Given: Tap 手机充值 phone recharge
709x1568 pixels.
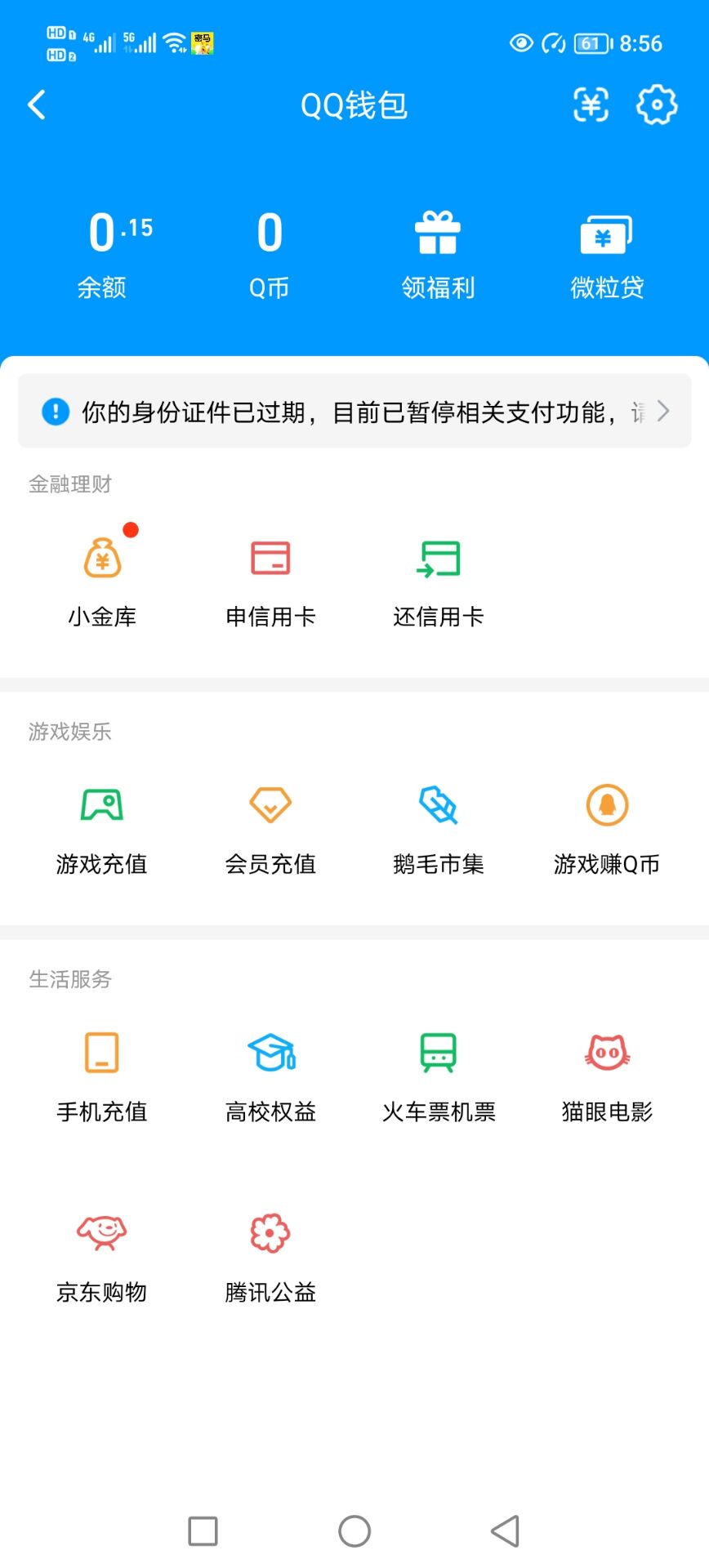Looking at the screenshot, I should tap(102, 1070).
